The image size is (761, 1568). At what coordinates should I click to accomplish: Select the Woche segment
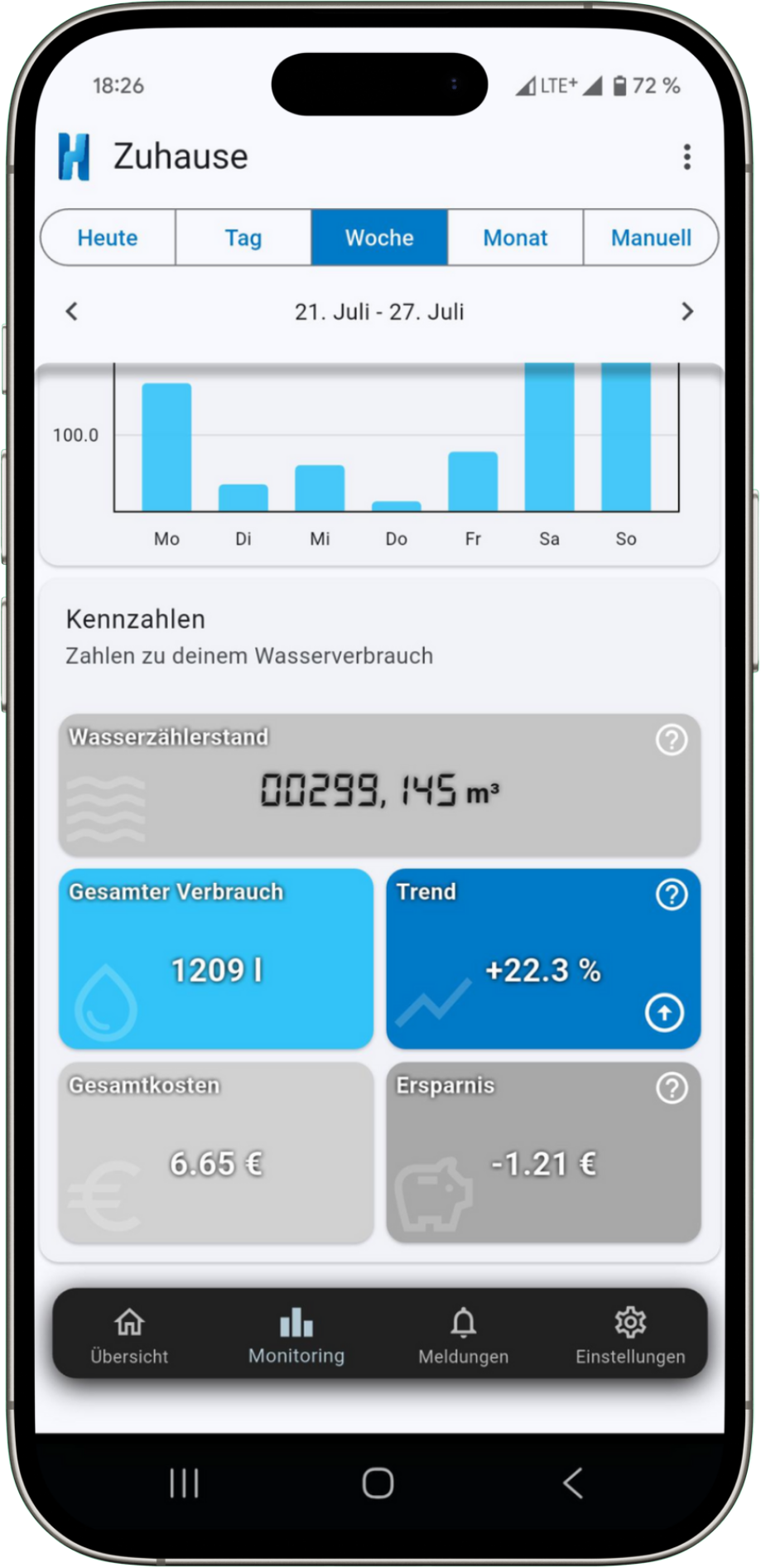click(x=379, y=238)
